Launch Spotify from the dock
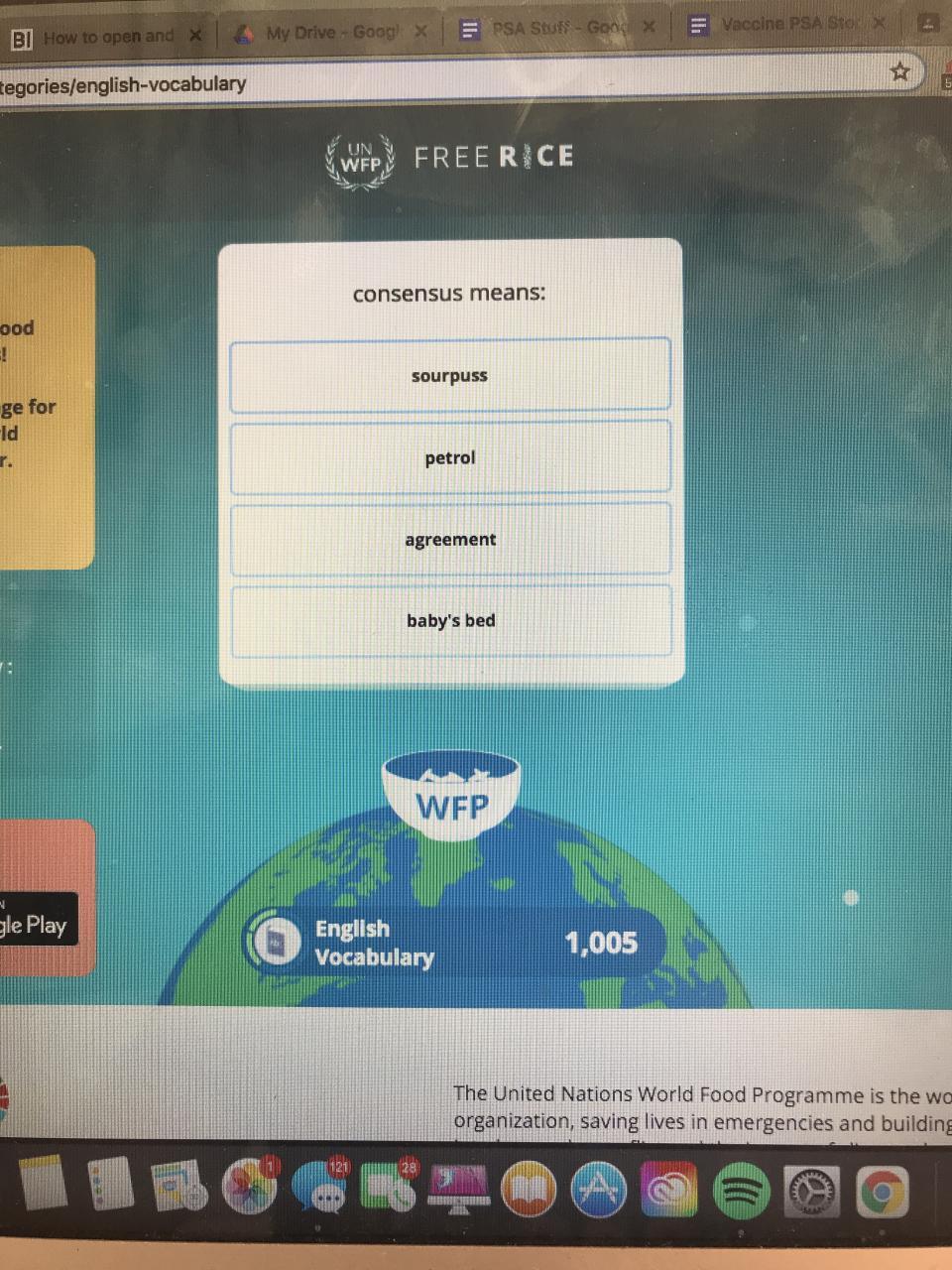Screen dimensions: 952x1270 (742, 1190)
